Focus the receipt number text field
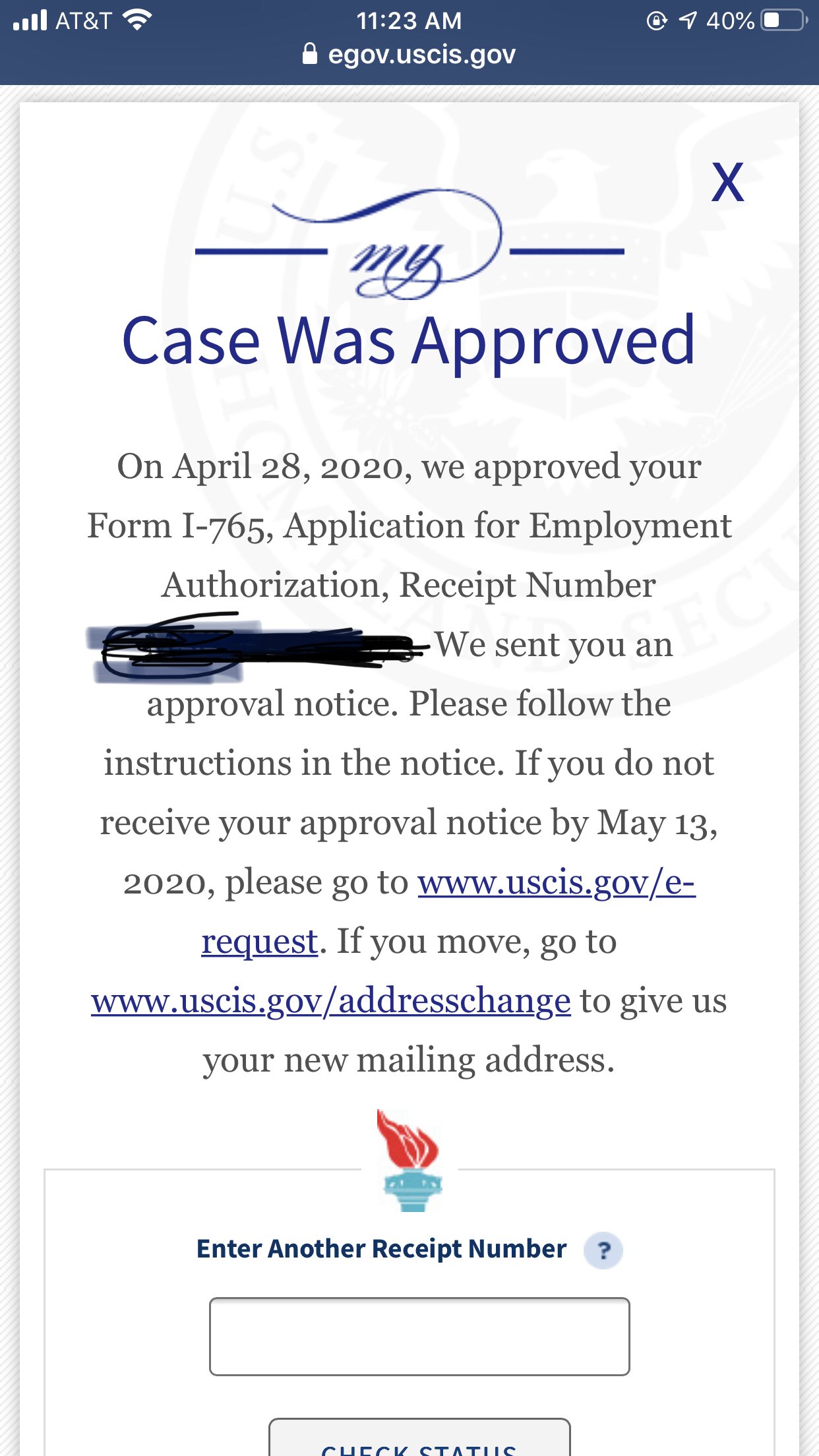 click(419, 1337)
